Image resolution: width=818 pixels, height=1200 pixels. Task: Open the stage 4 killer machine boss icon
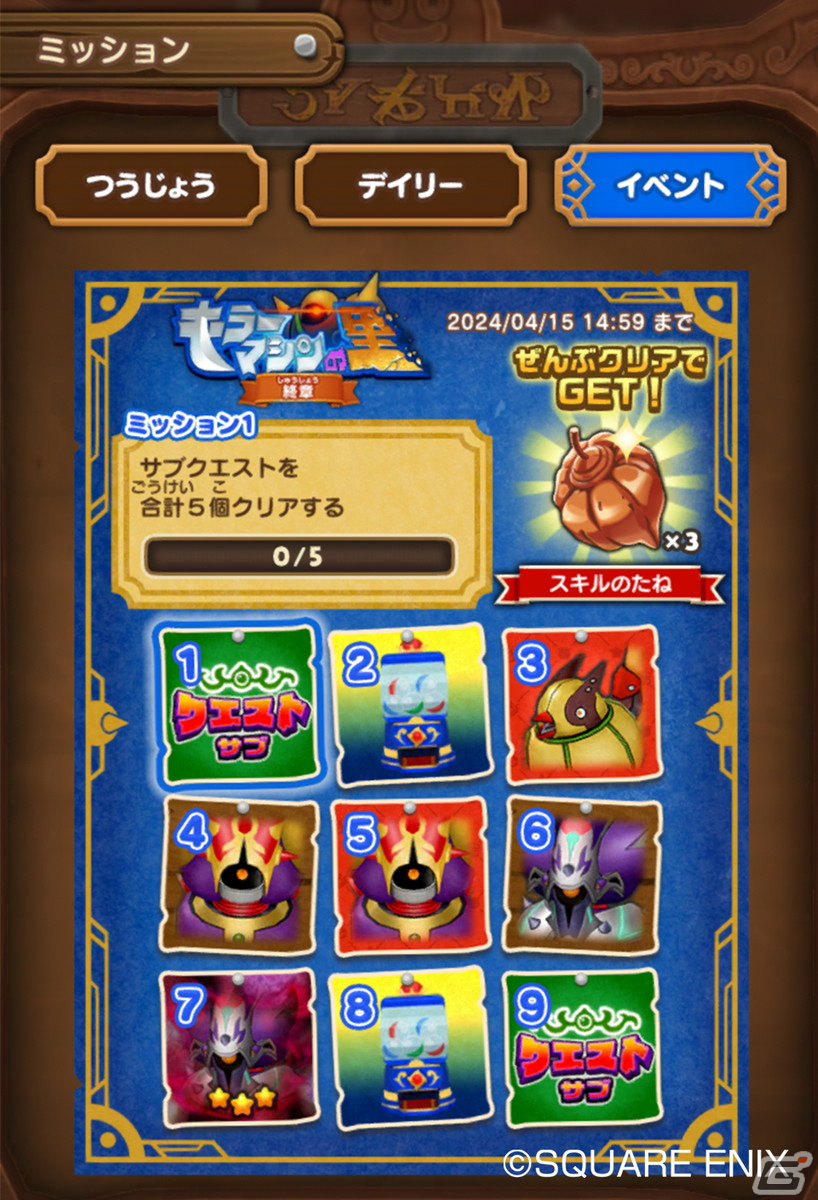tap(230, 885)
